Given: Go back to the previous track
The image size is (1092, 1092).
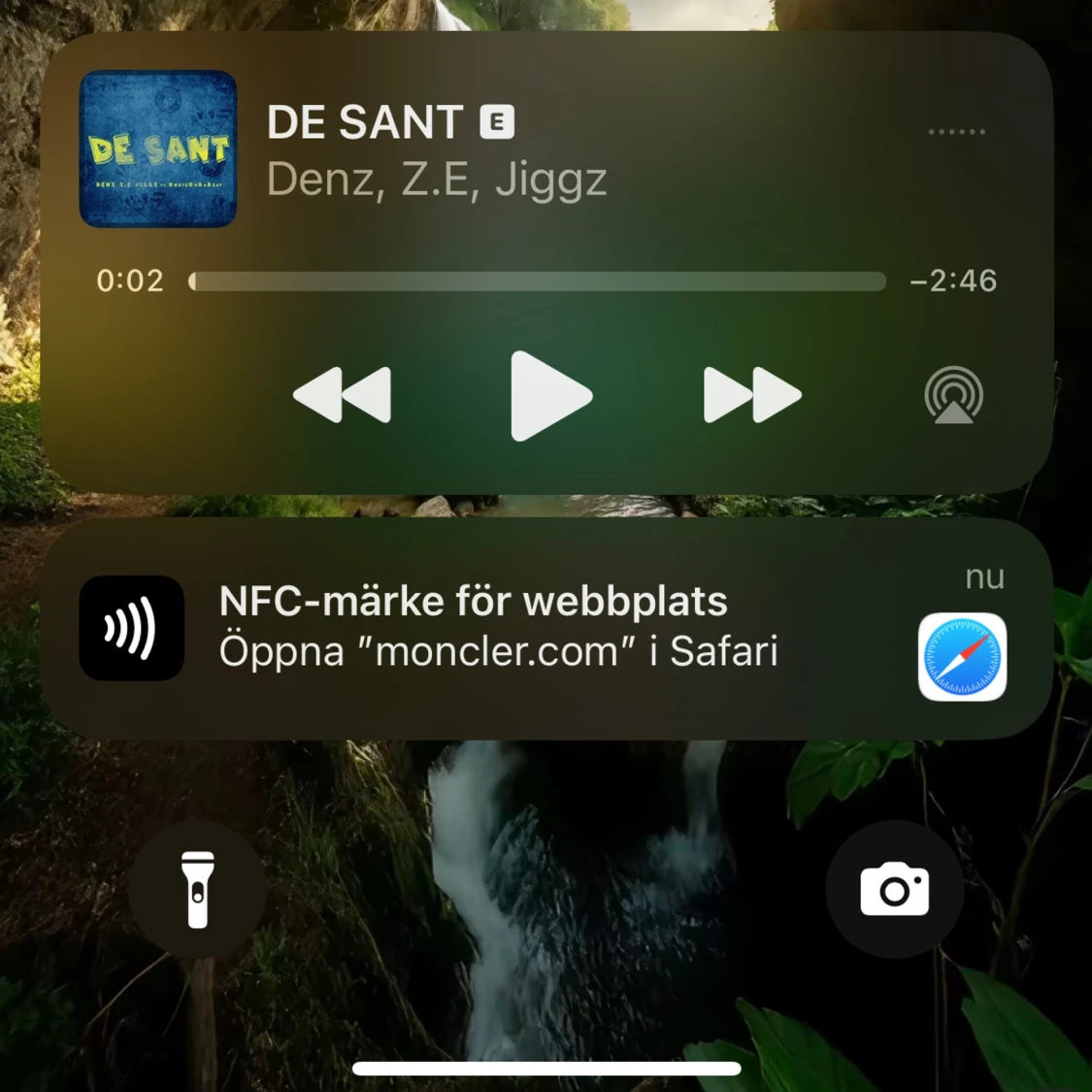Looking at the screenshot, I should [x=343, y=395].
